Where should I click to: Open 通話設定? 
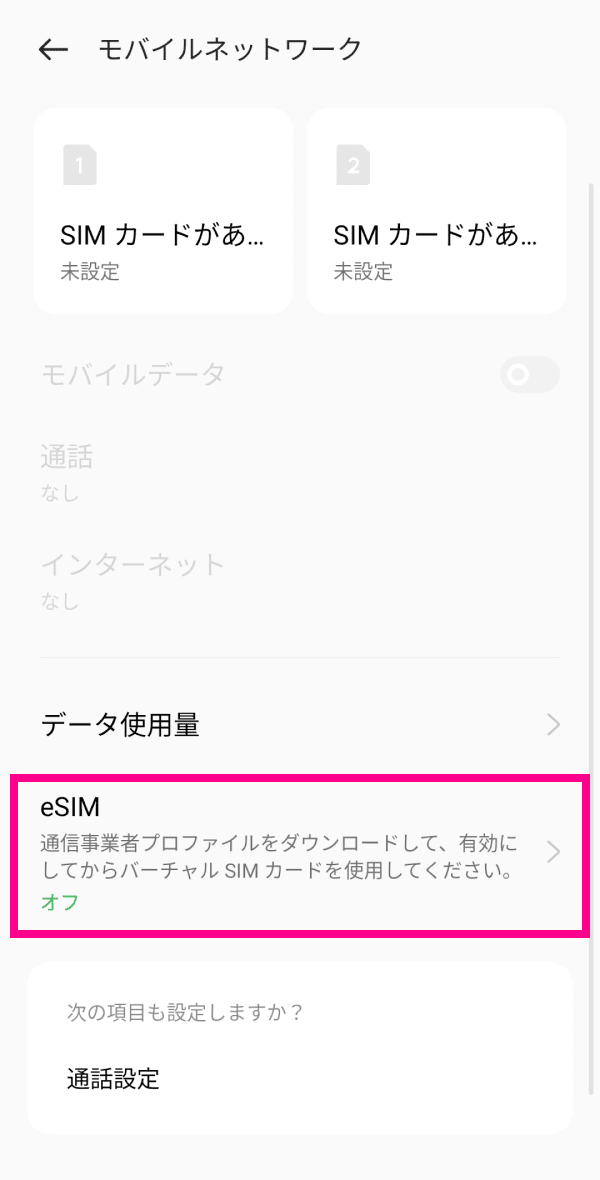[113, 1079]
